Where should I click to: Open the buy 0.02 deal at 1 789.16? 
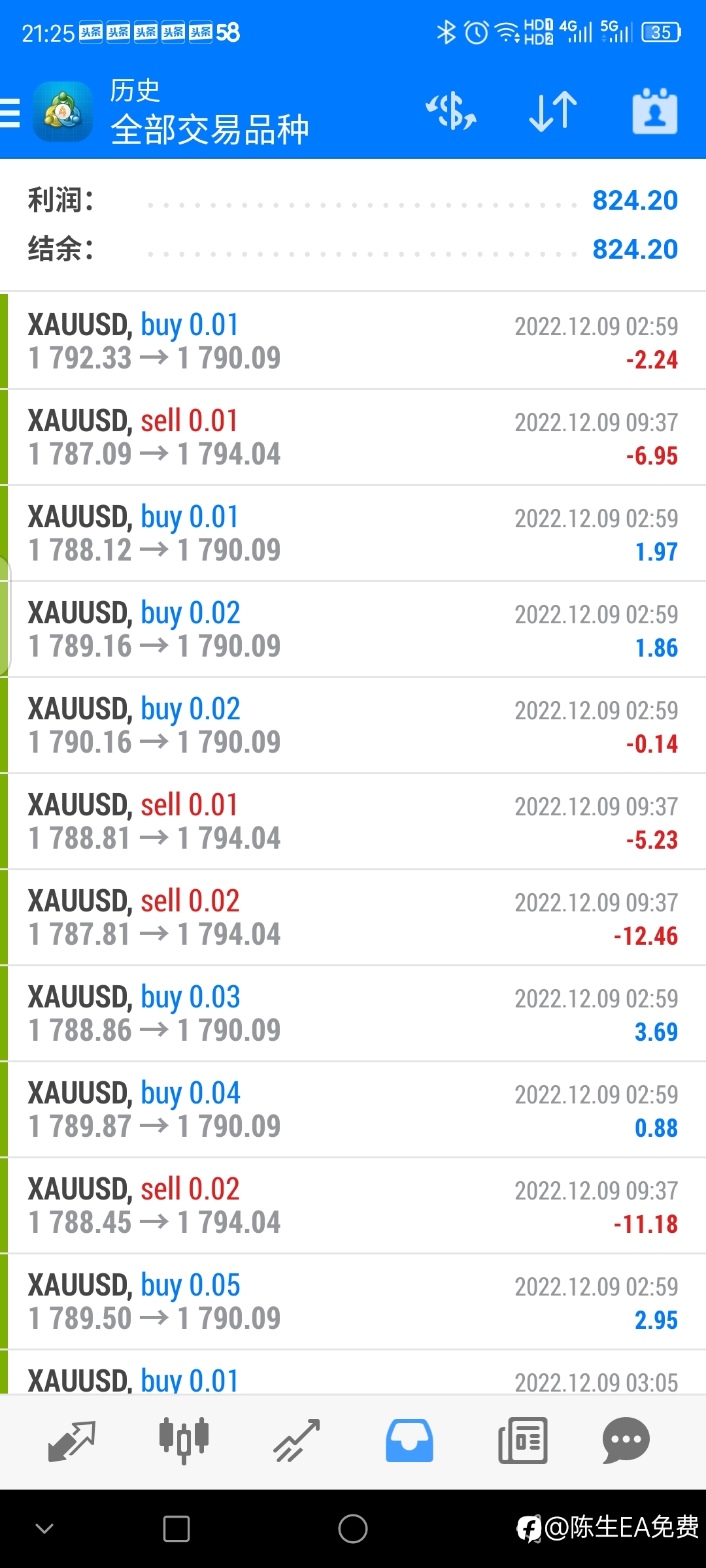[x=353, y=630]
